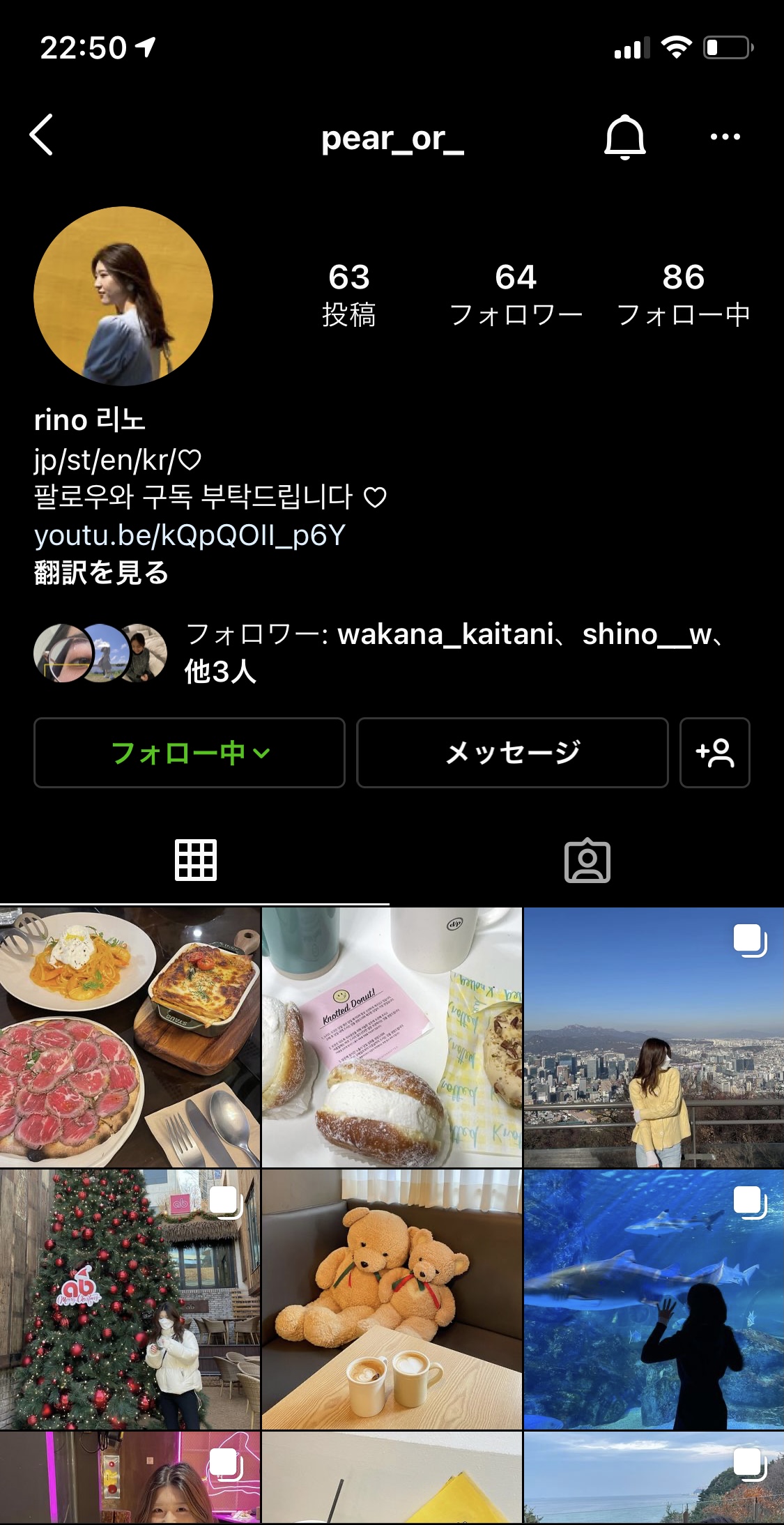The image size is (784, 1525).
Task: Go back using the back arrow
Action: [x=42, y=135]
